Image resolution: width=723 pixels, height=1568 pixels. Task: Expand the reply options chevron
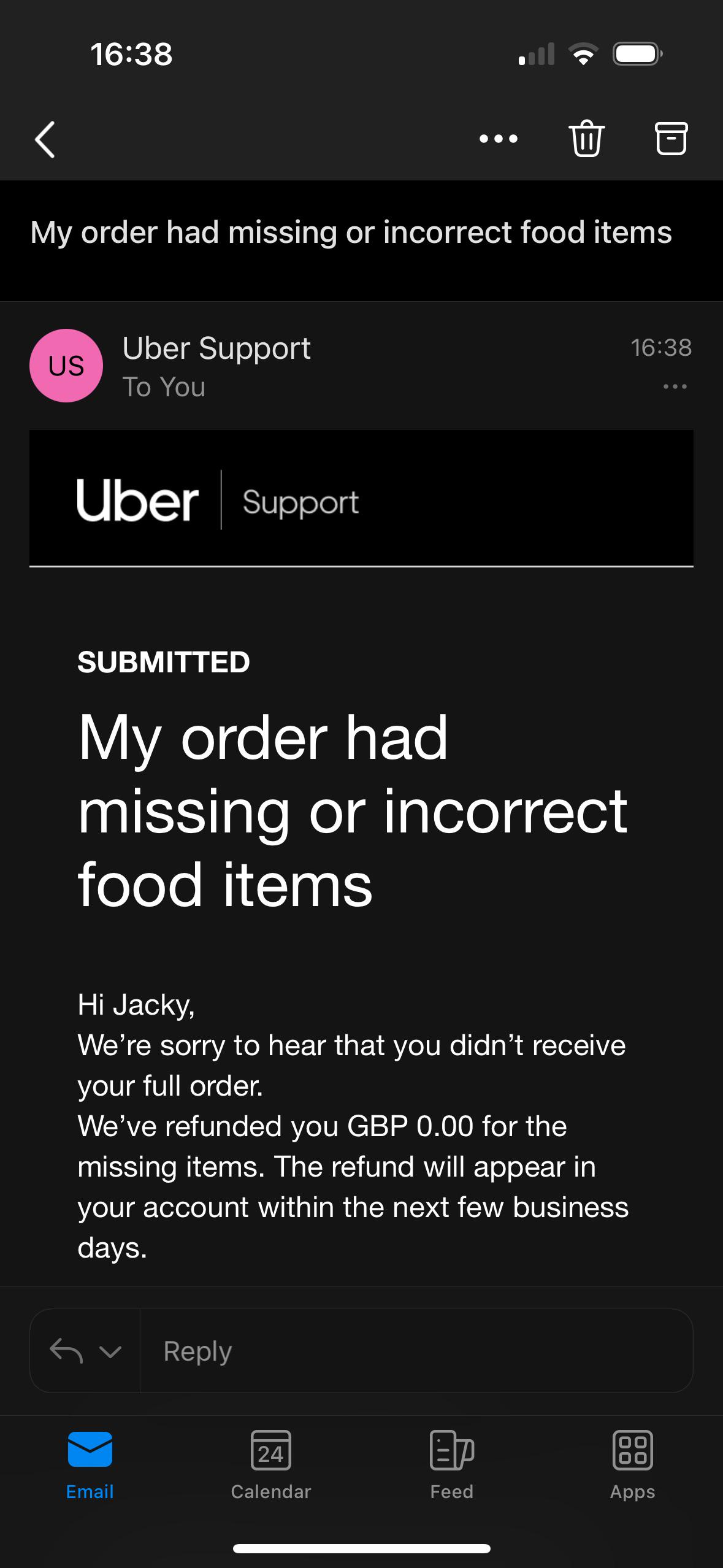coord(110,1351)
